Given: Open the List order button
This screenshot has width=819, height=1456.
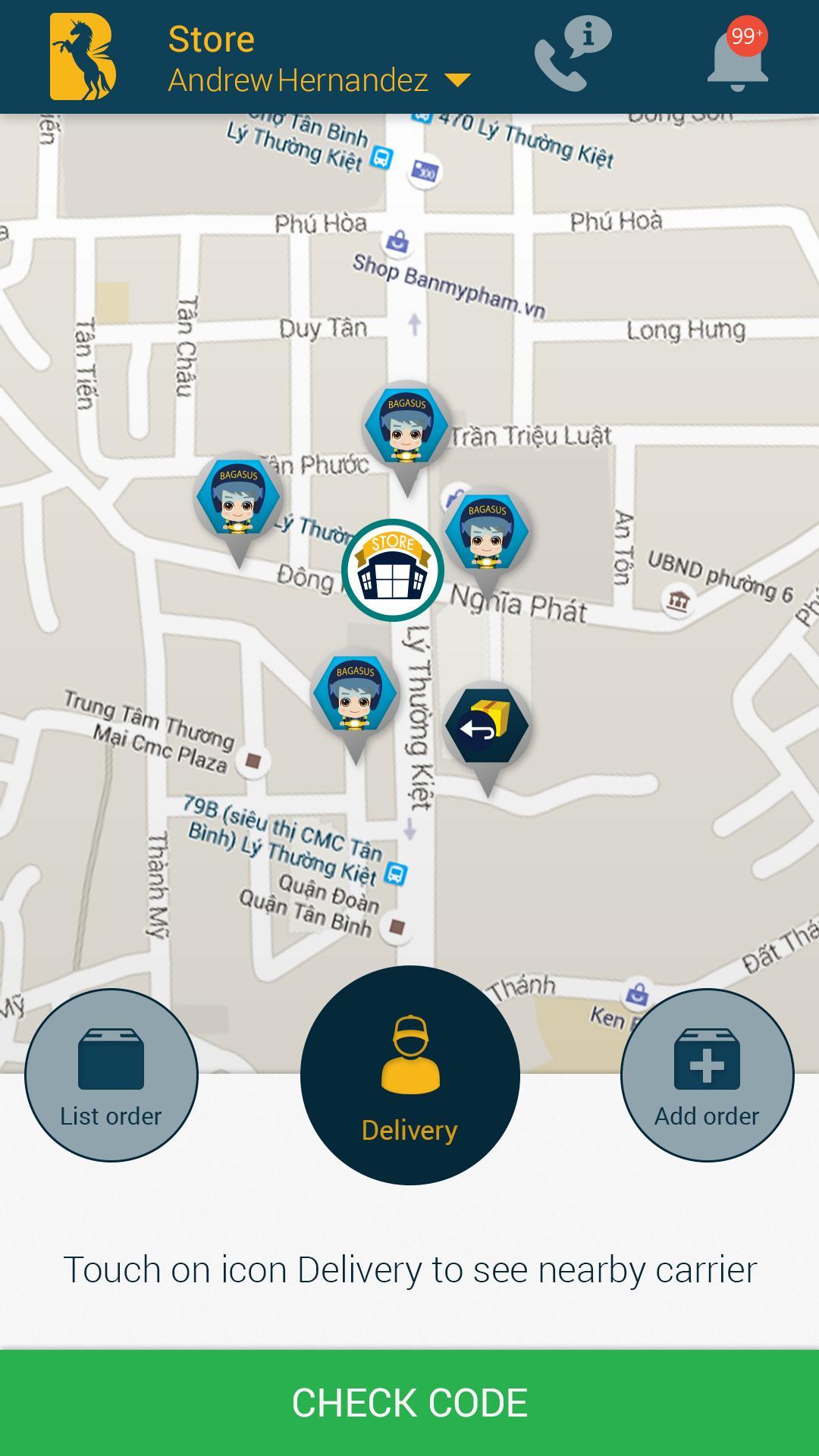Looking at the screenshot, I should click(111, 1075).
